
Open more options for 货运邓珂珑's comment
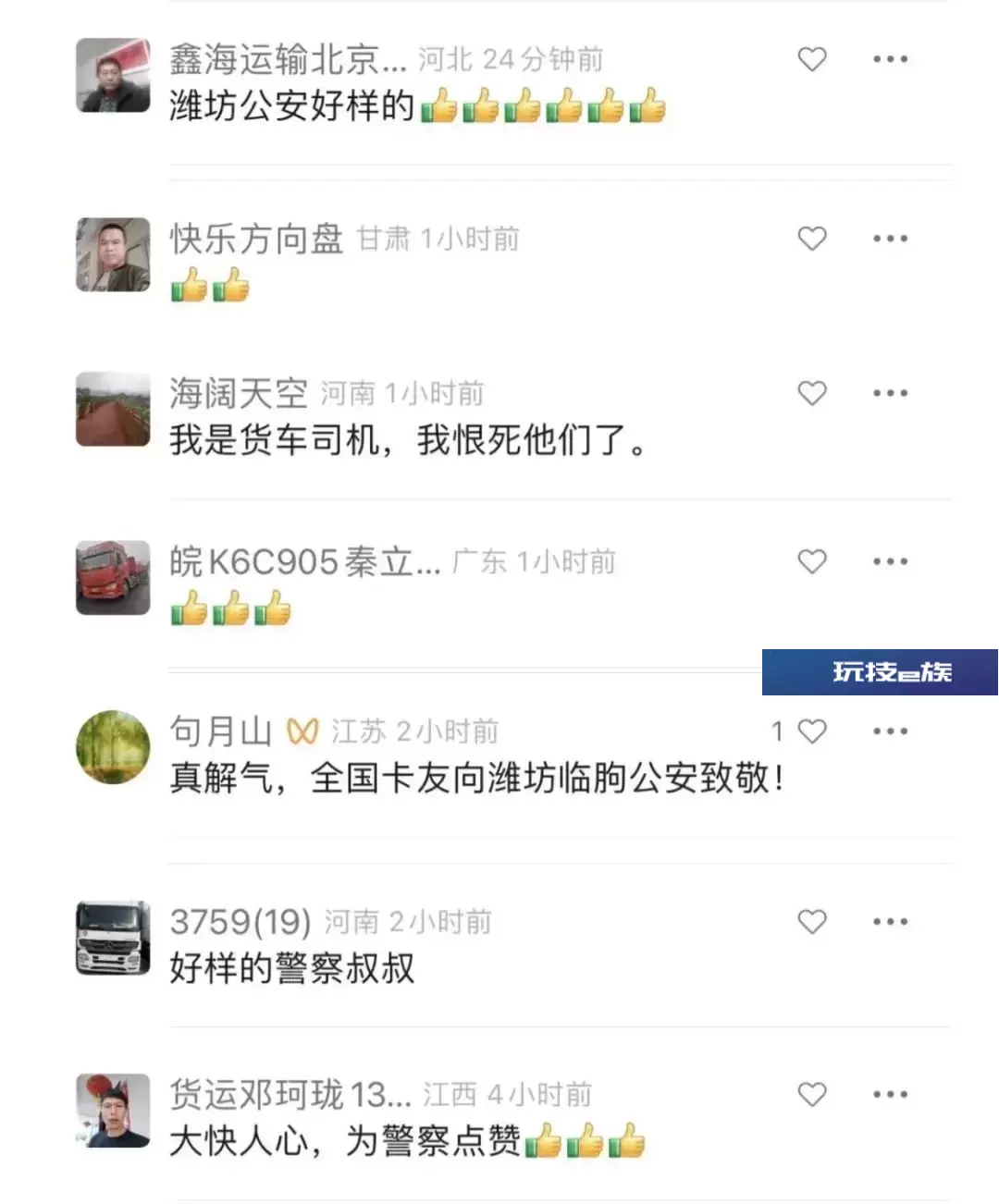(890, 1095)
